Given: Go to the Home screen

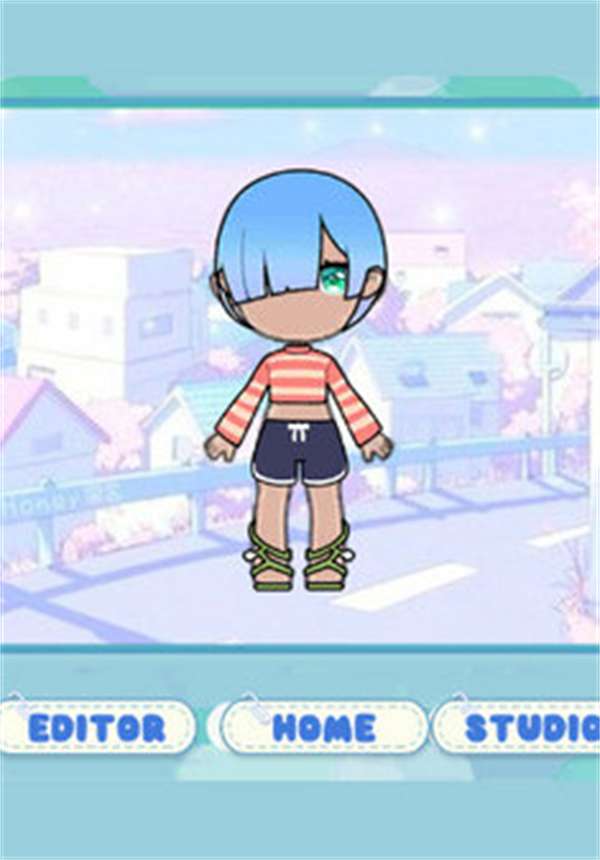Looking at the screenshot, I should click(x=324, y=727).
